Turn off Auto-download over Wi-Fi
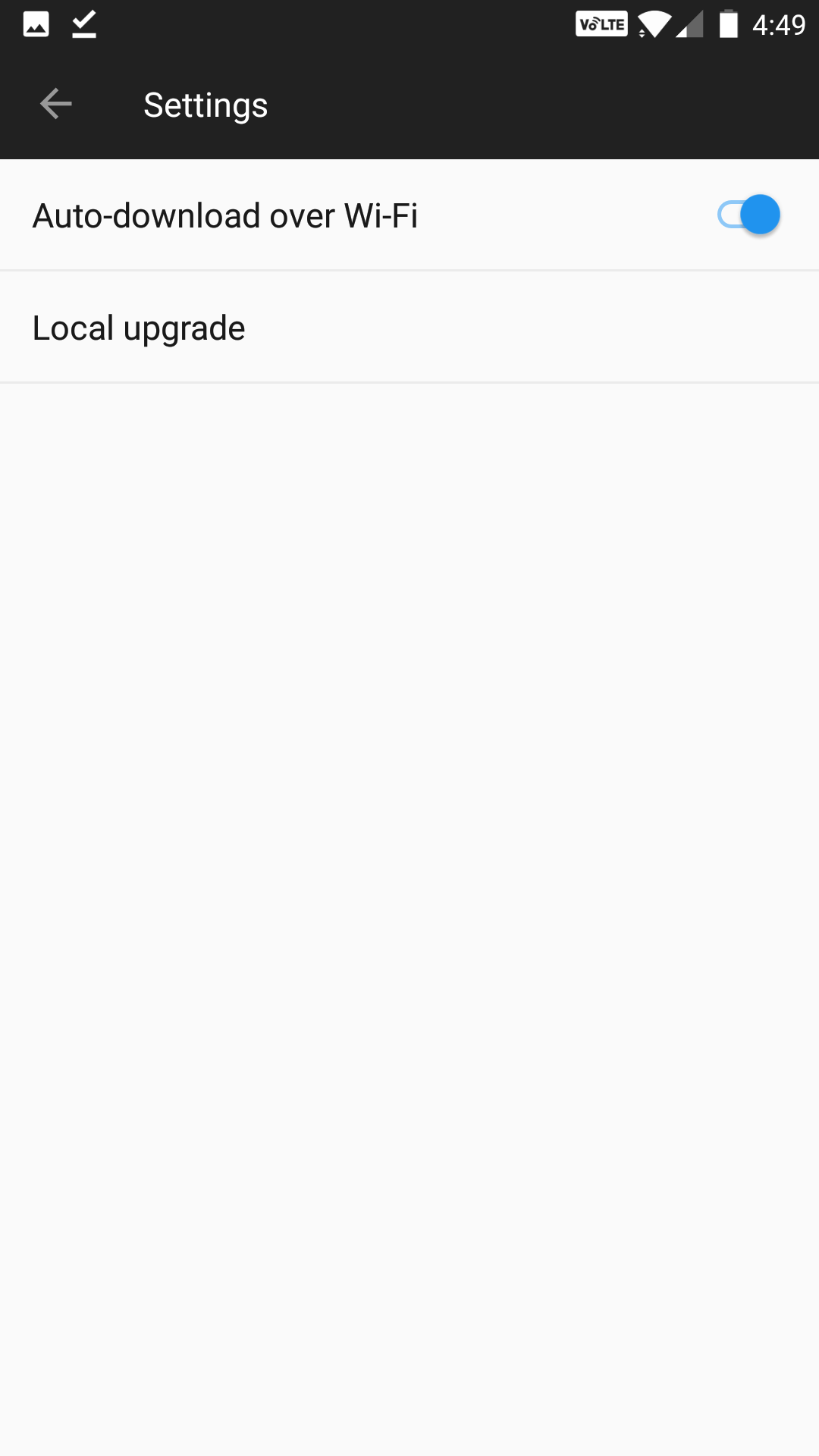This screenshot has width=819, height=1456. 748,215
